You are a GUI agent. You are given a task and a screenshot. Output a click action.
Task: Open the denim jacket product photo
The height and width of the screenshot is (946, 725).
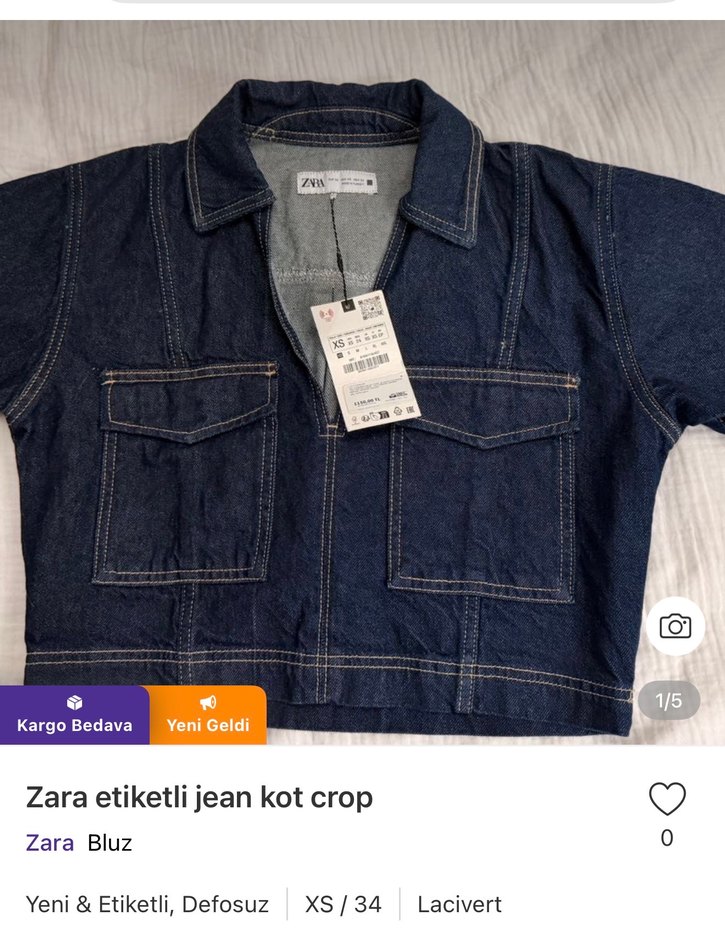click(x=360, y=400)
